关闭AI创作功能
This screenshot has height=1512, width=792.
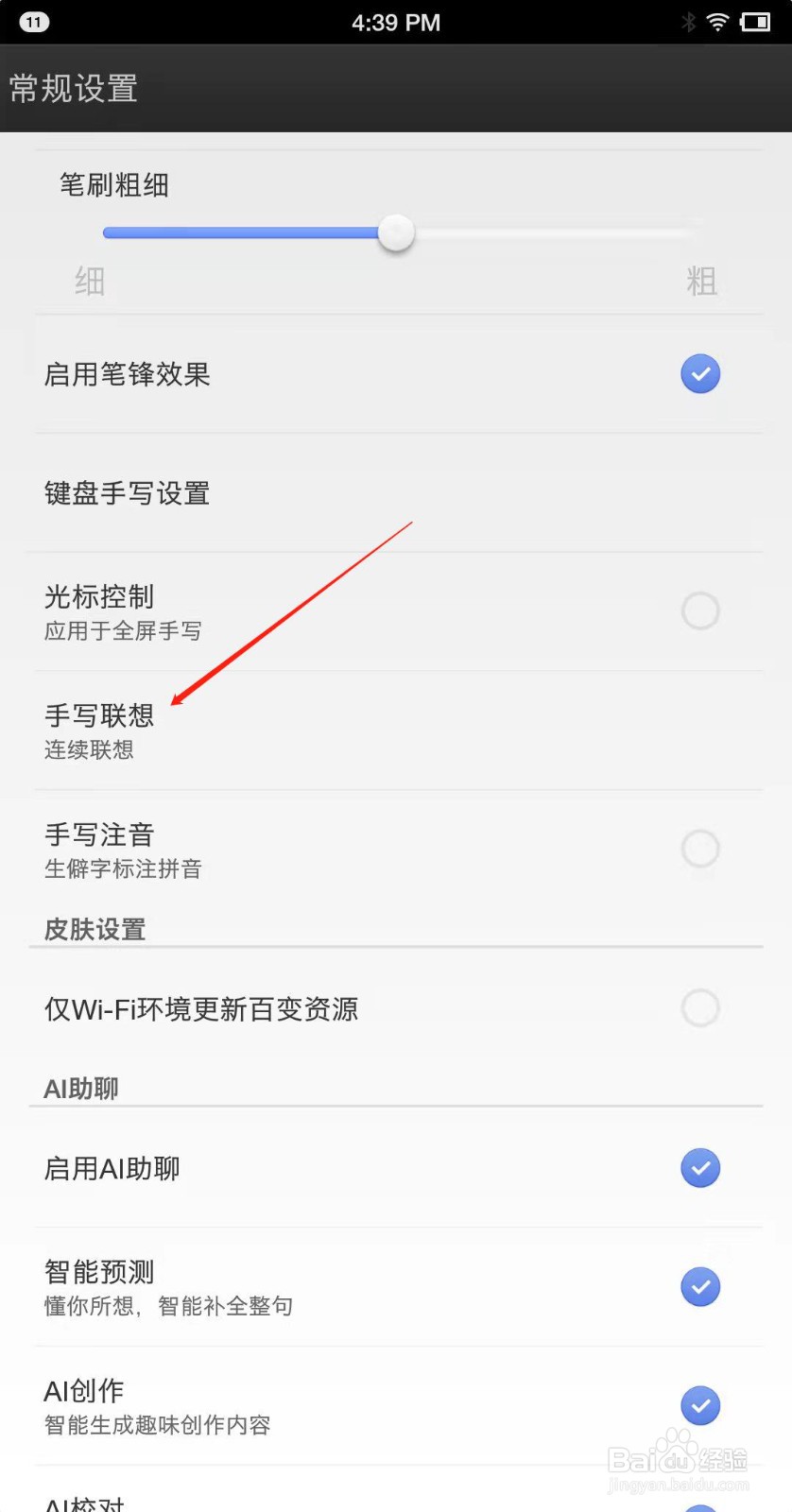pos(699,1405)
